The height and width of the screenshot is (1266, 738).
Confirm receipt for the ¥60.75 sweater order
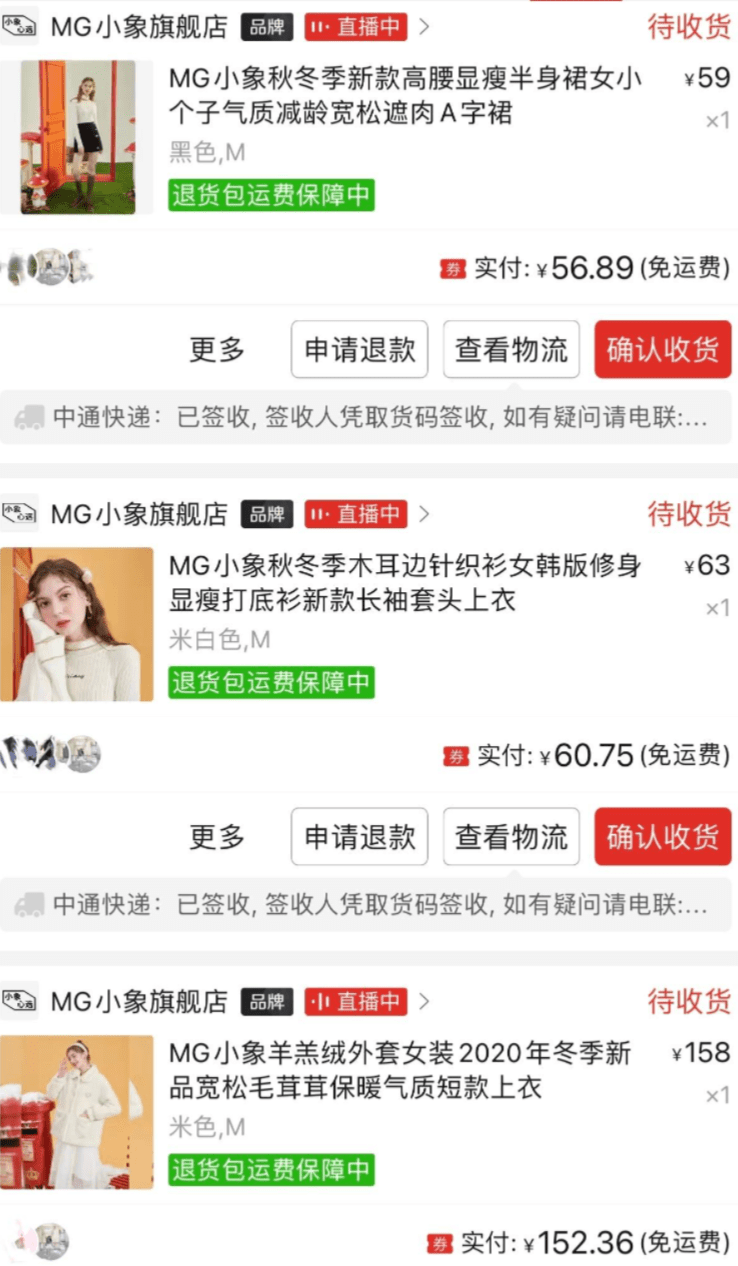tap(662, 837)
